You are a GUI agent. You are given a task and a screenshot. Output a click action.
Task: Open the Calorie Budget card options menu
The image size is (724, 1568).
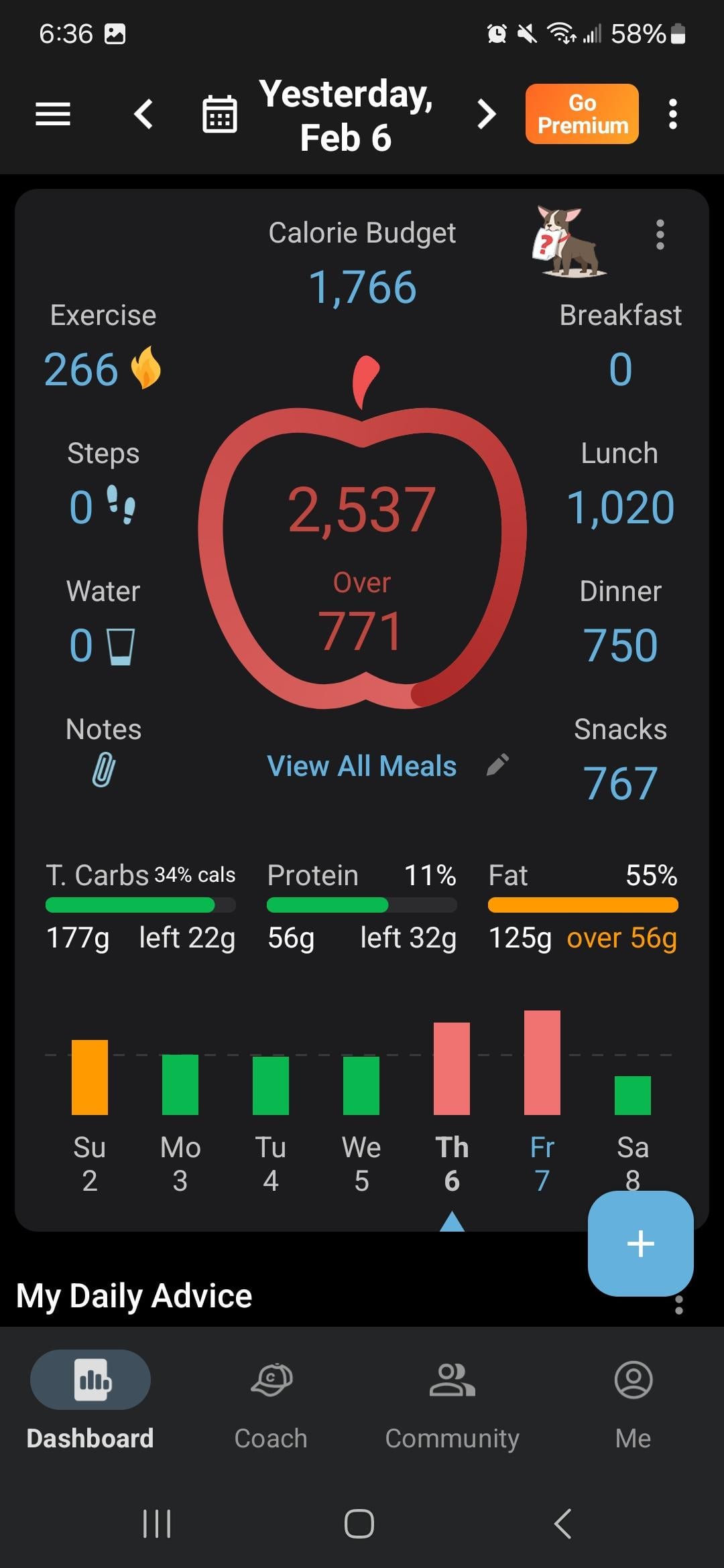(660, 235)
